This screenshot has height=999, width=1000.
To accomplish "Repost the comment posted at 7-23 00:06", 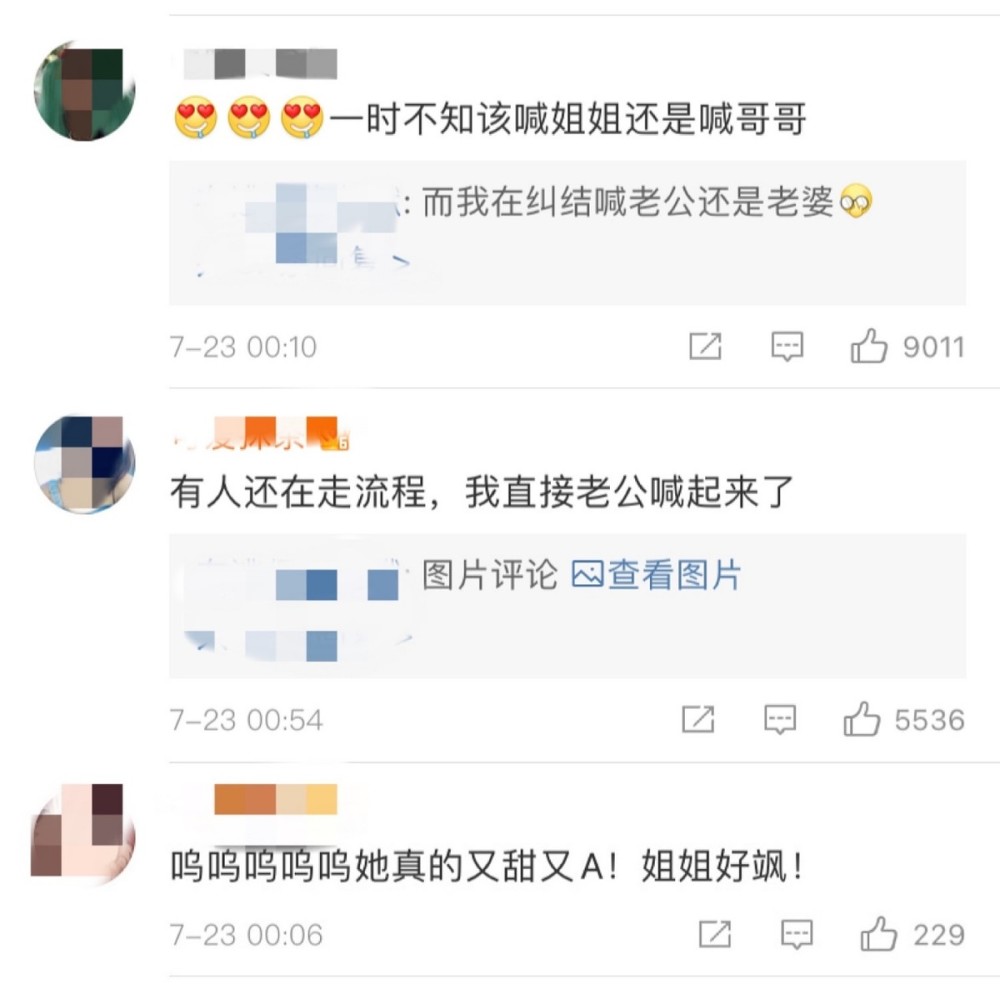I will coord(715,935).
